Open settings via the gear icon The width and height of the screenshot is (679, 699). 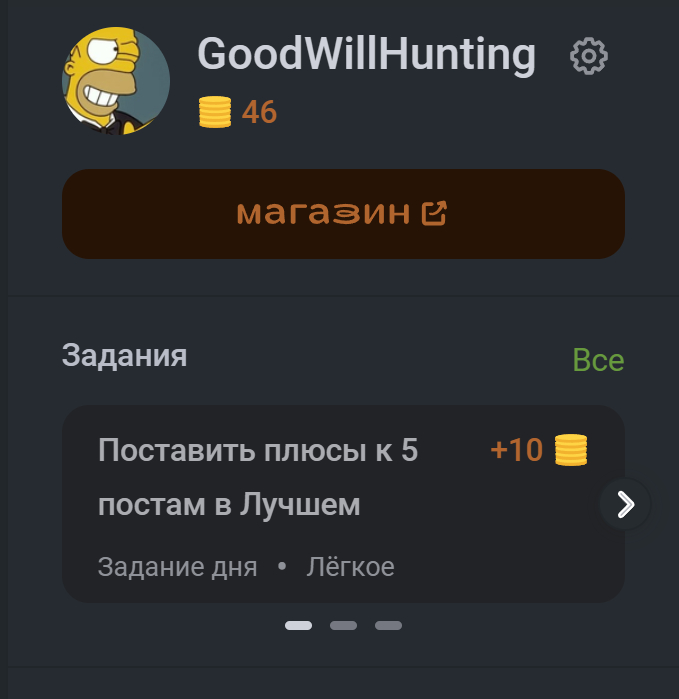click(589, 56)
